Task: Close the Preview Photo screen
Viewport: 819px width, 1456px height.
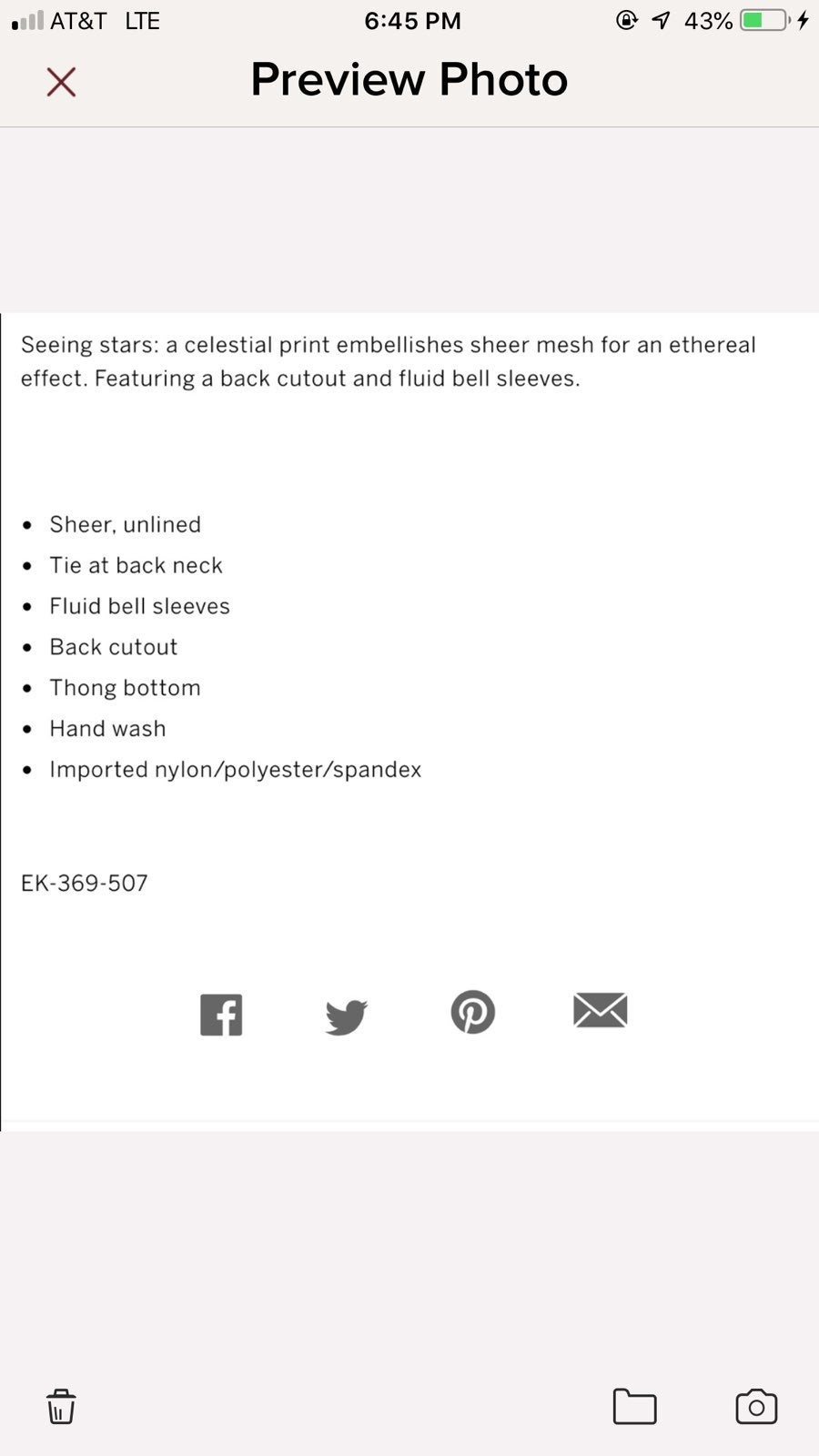Action: [x=61, y=82]
